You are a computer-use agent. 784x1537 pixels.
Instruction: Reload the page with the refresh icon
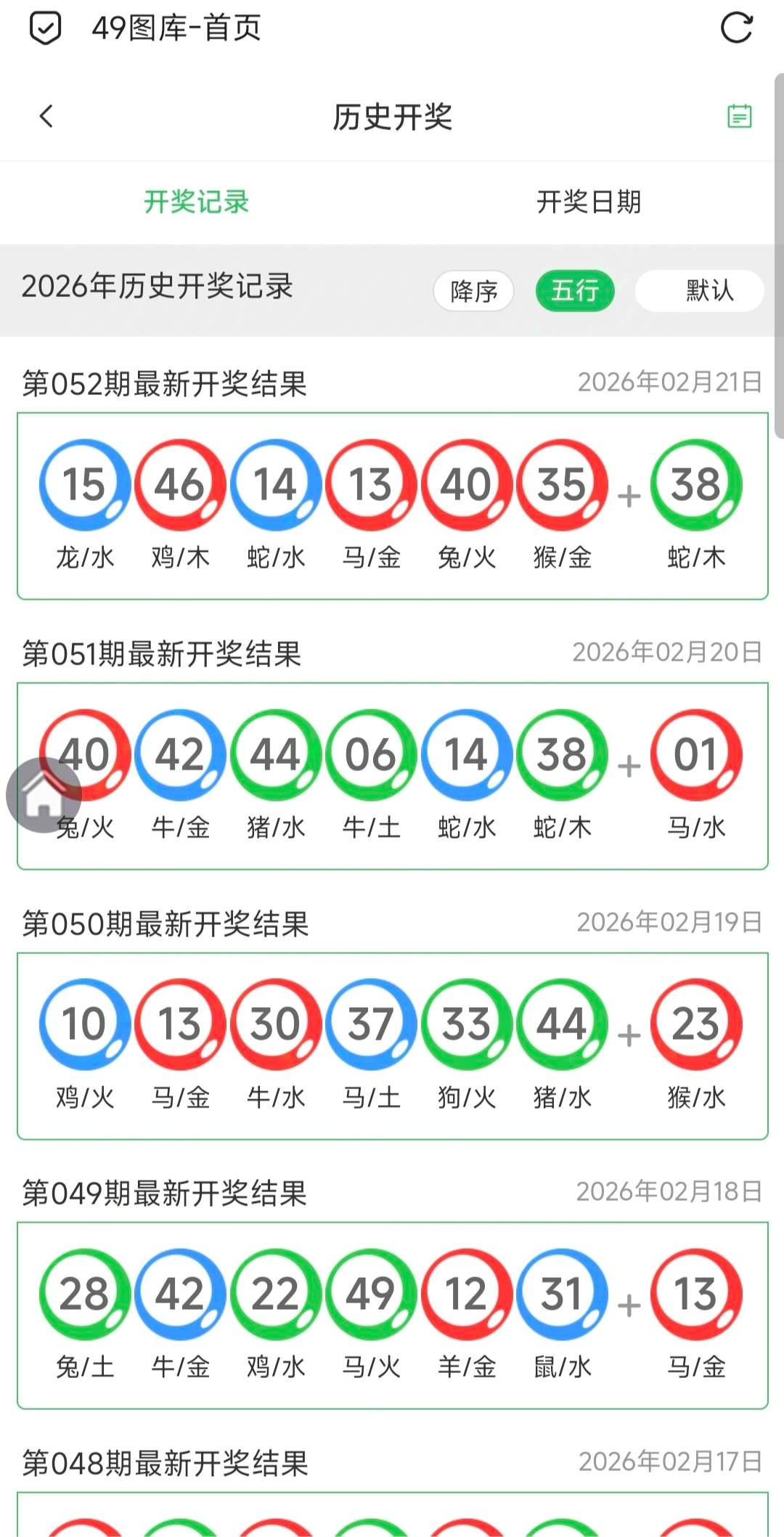coord(736,28)
